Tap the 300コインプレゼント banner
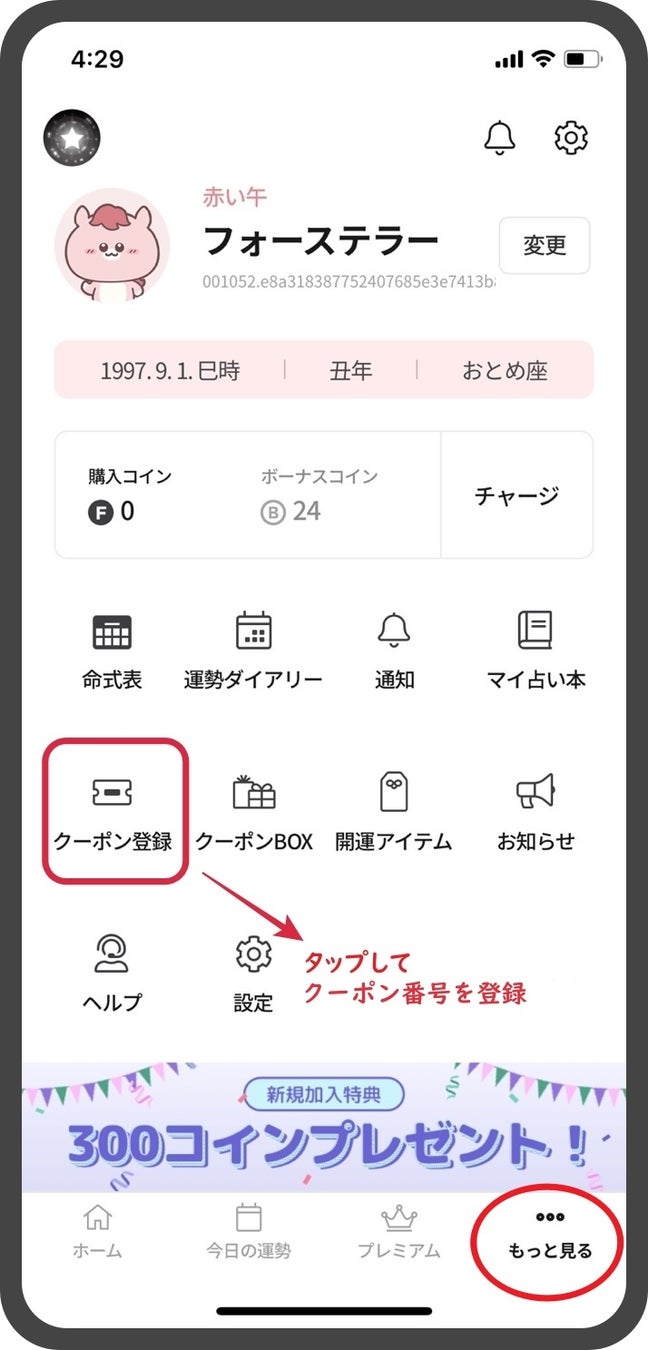Image resolution: width=648 pixels, height=1350 pixels. (324, 1127)
